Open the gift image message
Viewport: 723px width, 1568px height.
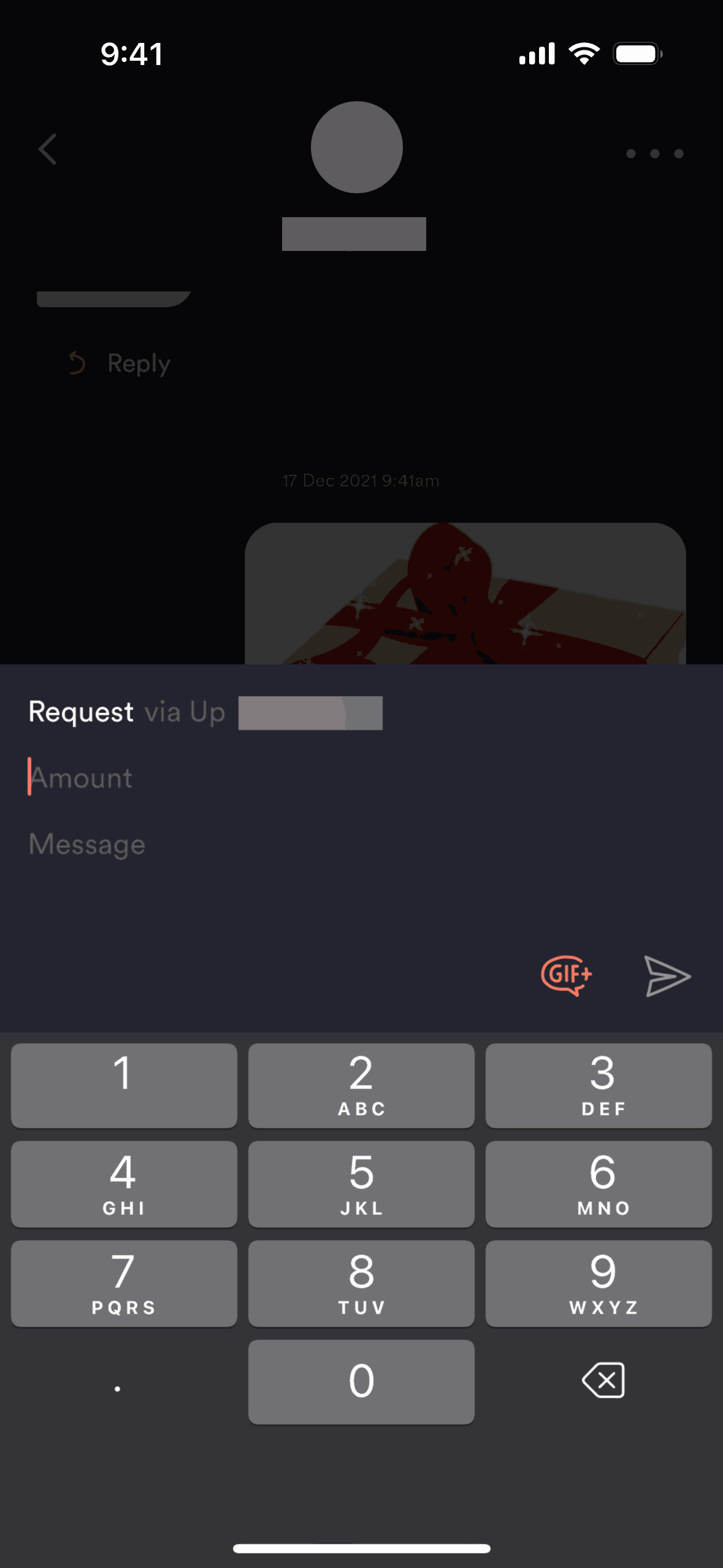click(465, 593)
